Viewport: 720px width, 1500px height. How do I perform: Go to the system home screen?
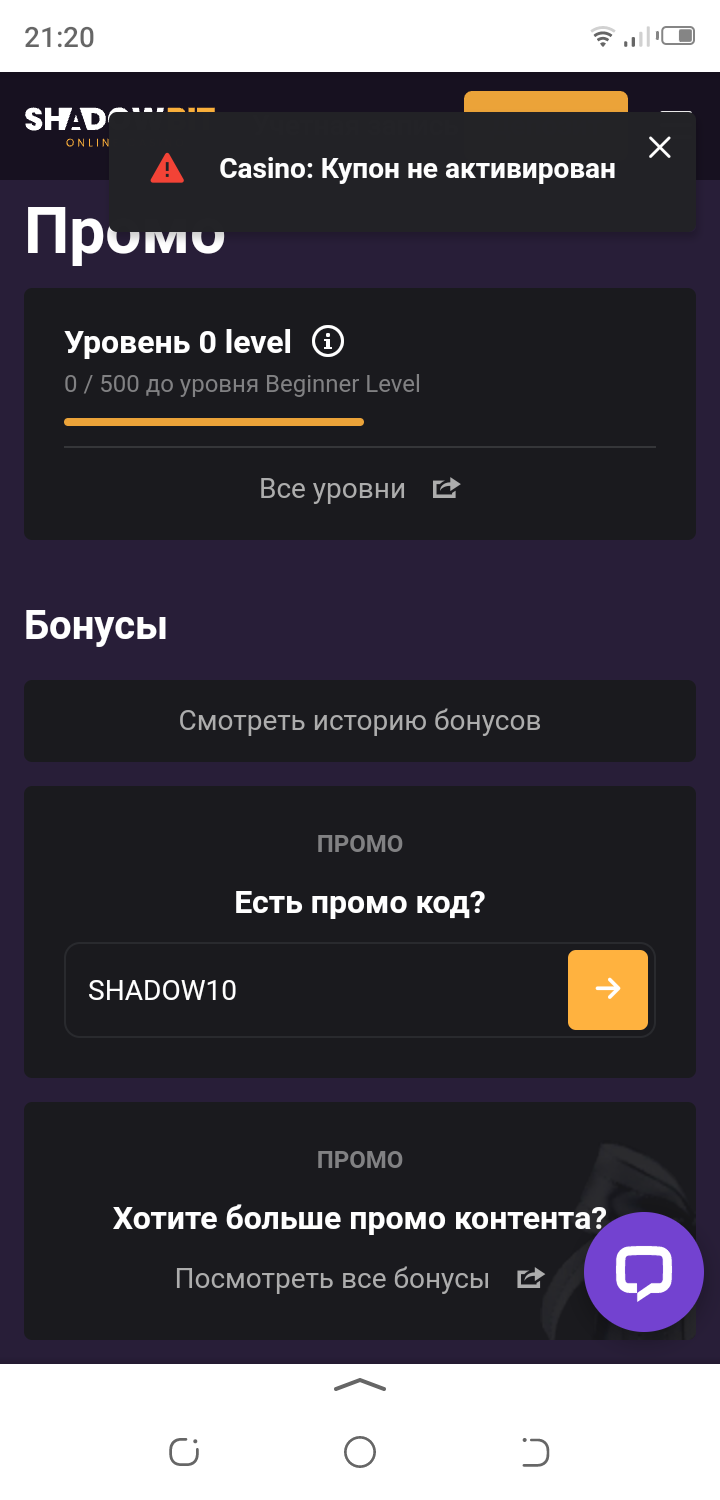[360, 1451]
